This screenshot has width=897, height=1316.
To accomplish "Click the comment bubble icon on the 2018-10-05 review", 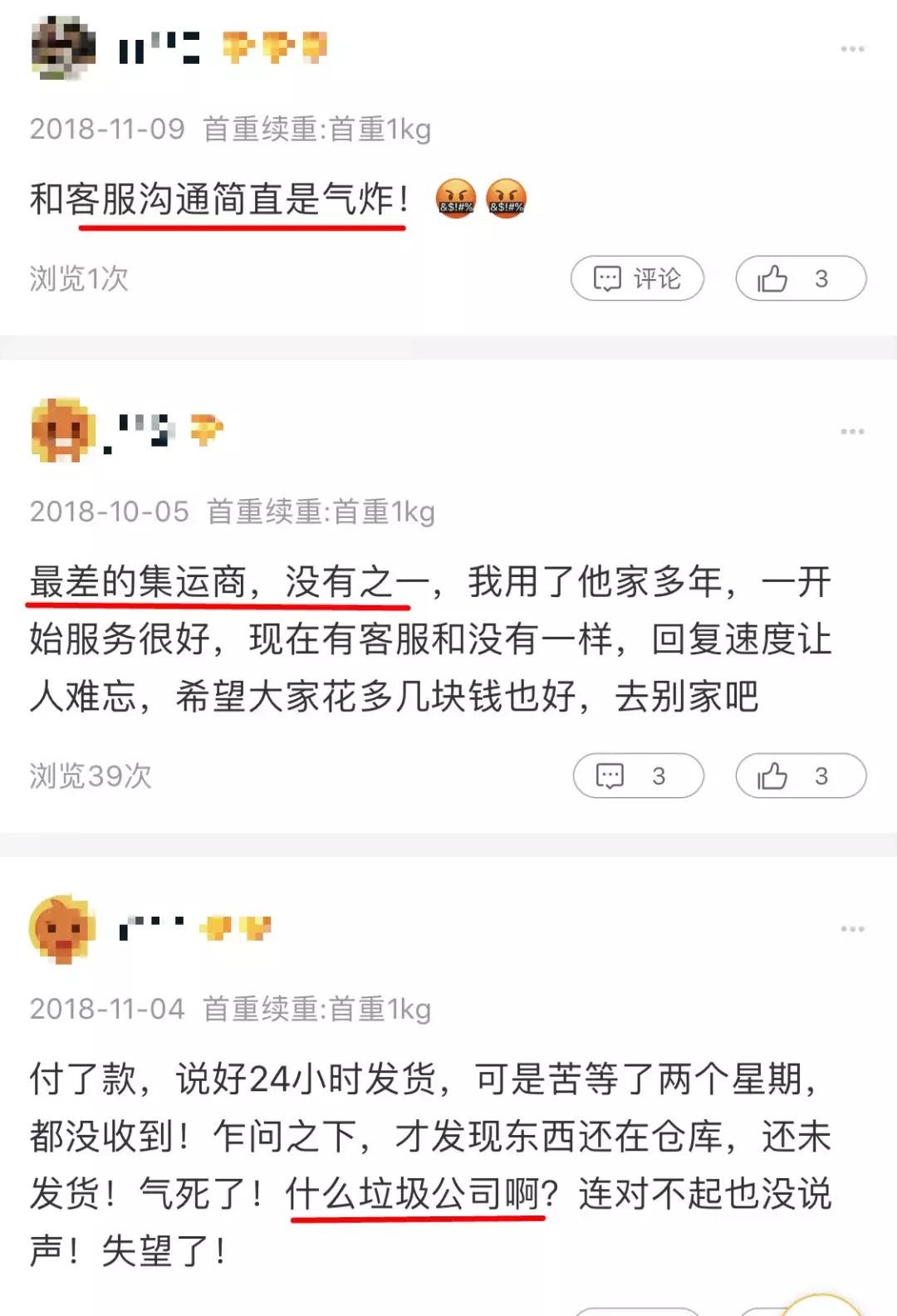I will (610, 776).
